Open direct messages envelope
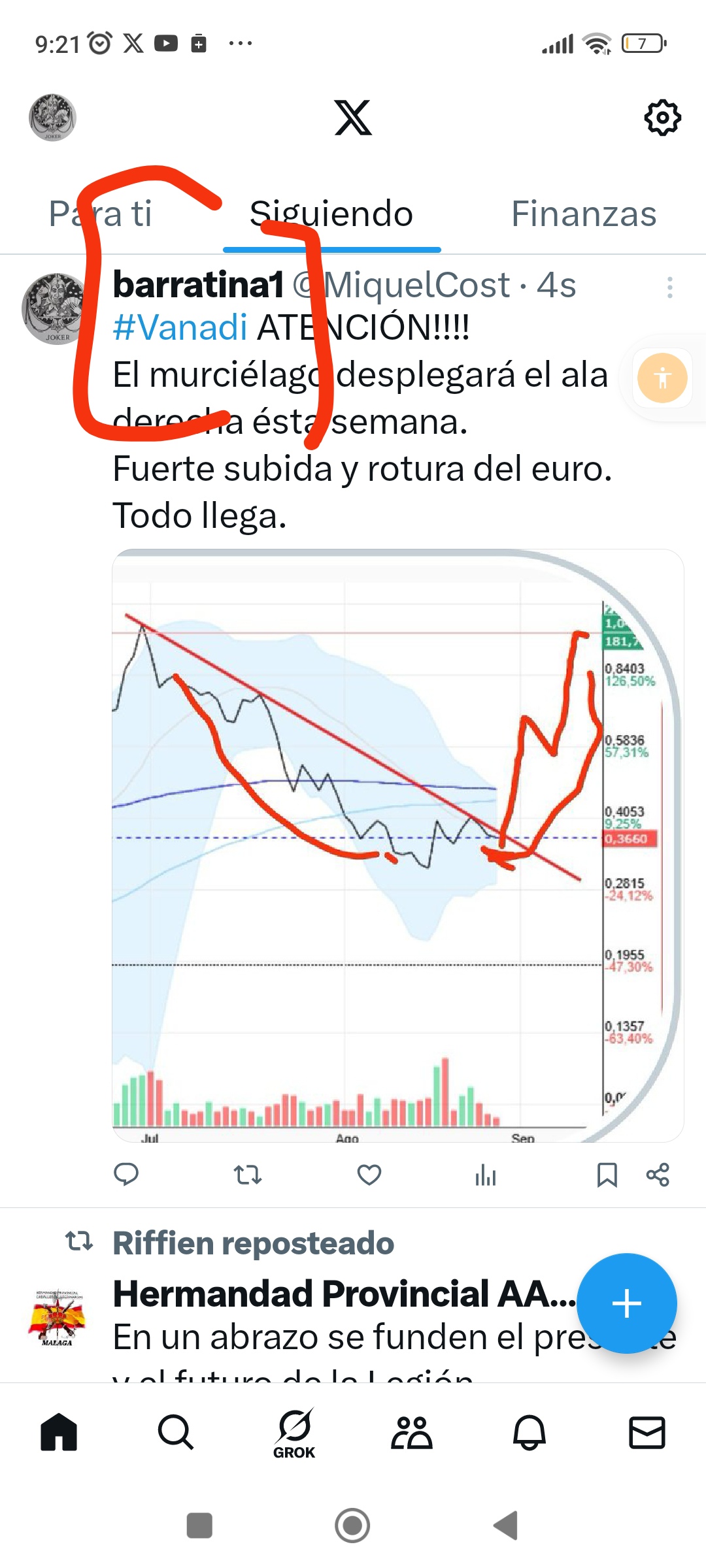 [x=647, y=1432]
